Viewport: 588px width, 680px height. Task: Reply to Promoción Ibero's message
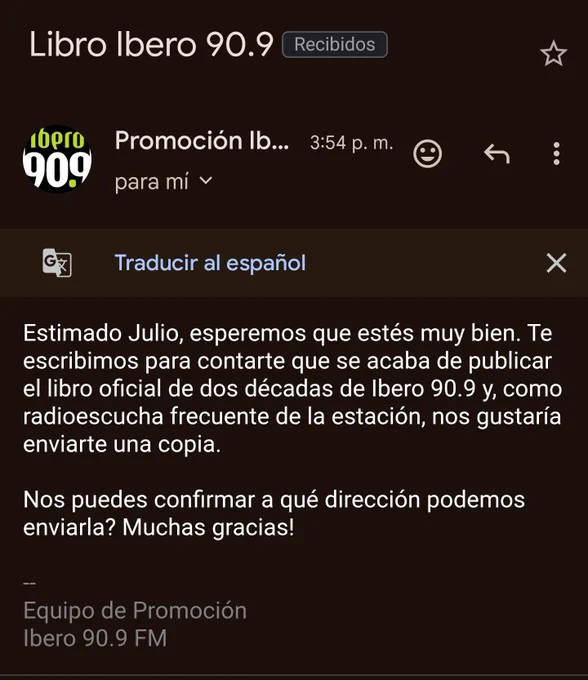[x=497, y=154]
